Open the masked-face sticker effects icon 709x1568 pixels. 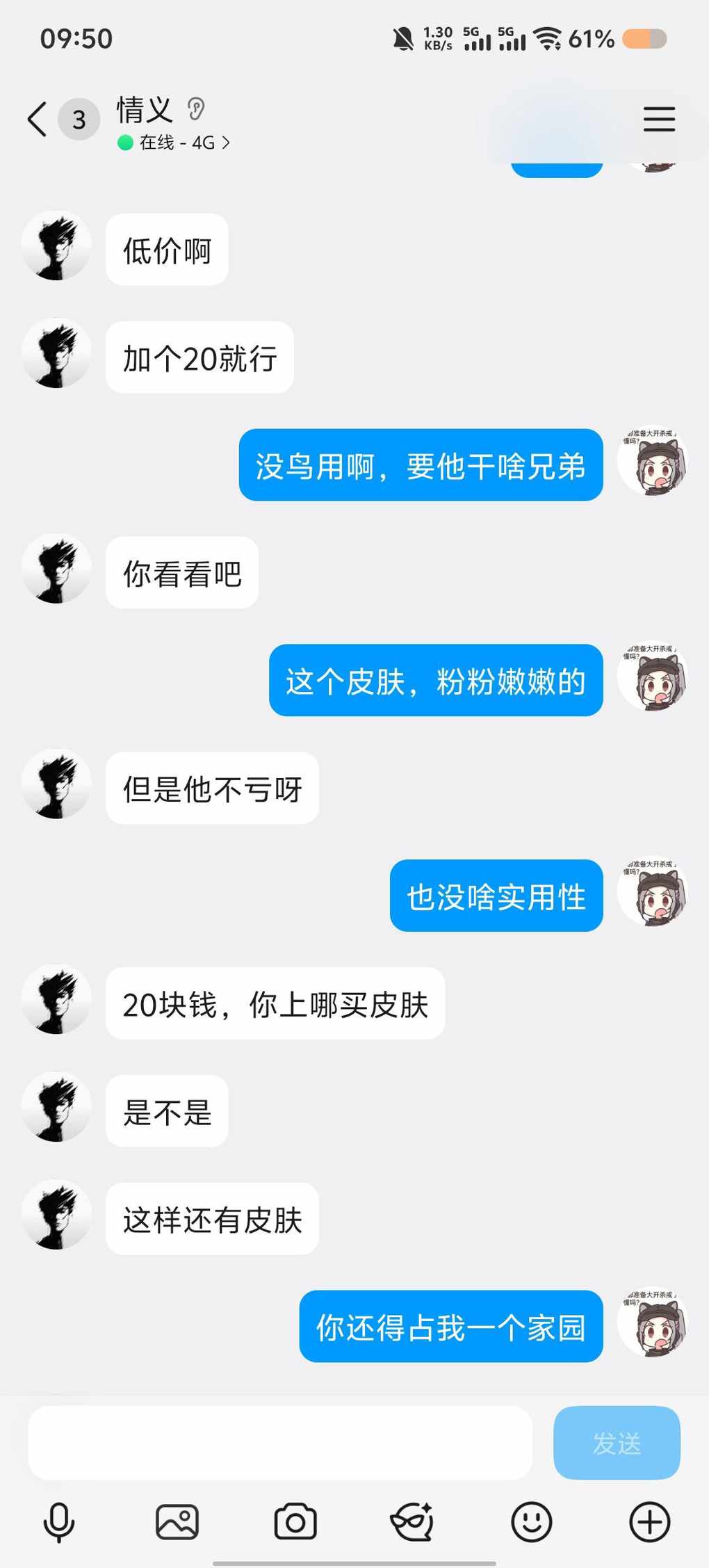click(x=413, y=1522)
